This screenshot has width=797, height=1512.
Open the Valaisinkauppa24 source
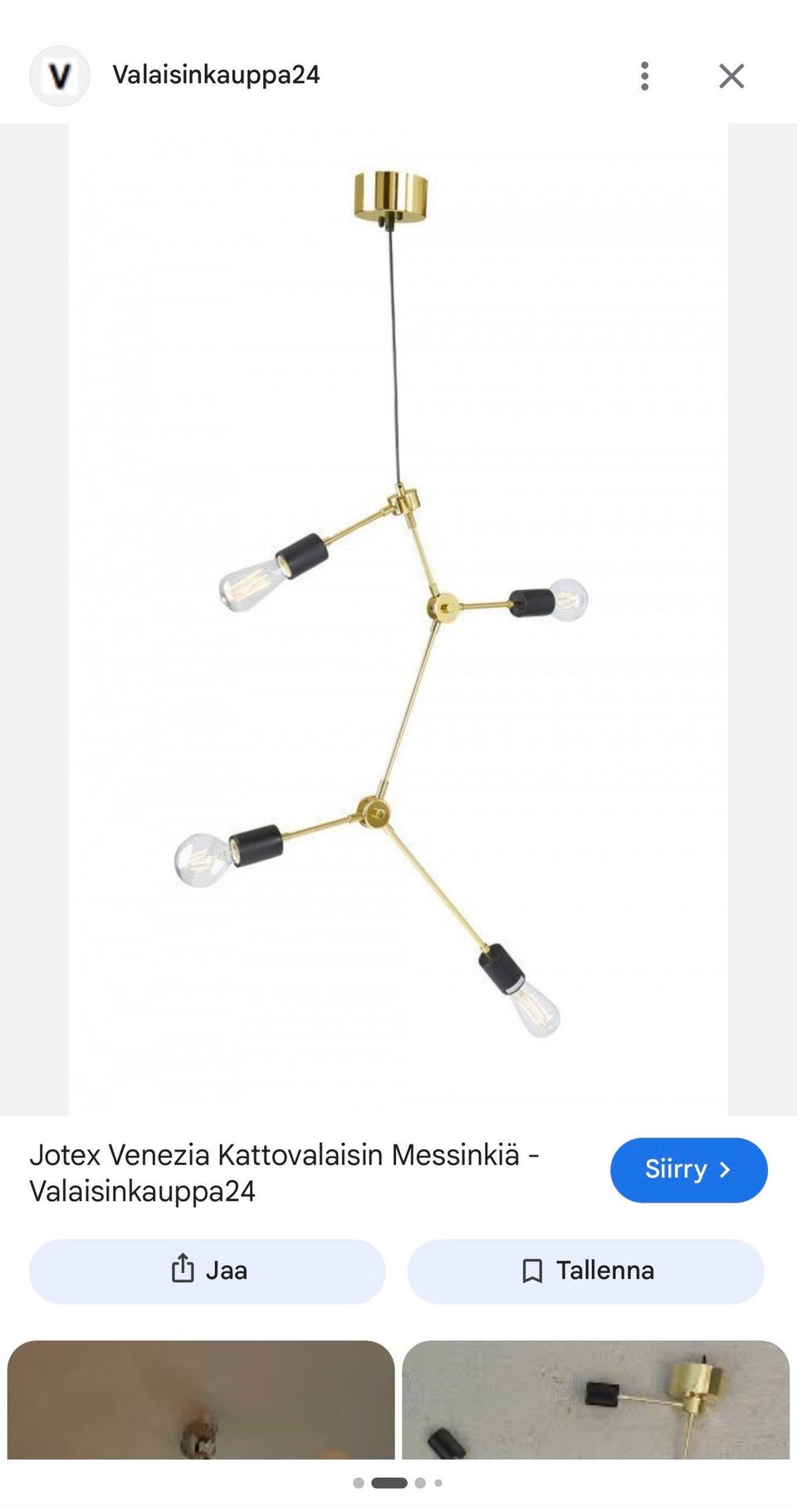216,75
